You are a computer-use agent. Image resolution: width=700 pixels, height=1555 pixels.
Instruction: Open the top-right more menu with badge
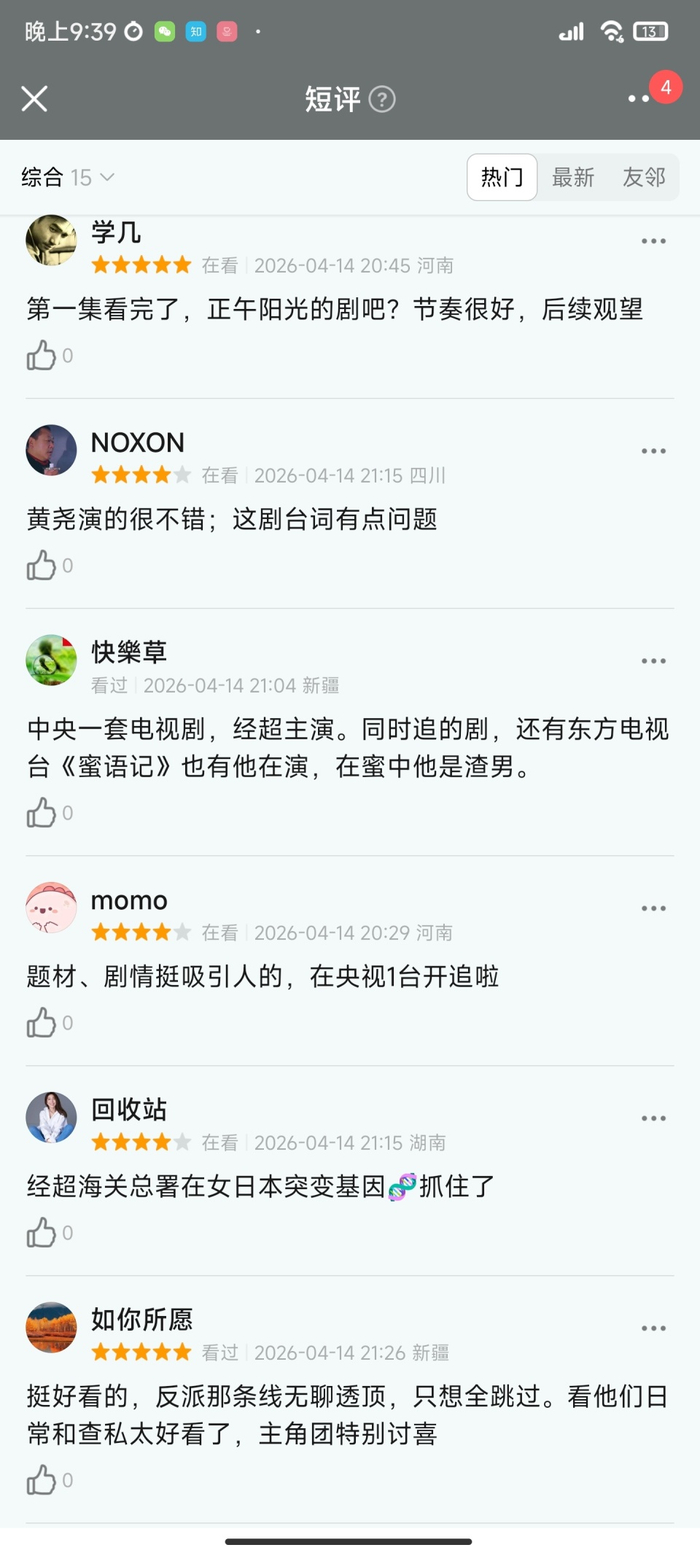click(x=640, y=98)
